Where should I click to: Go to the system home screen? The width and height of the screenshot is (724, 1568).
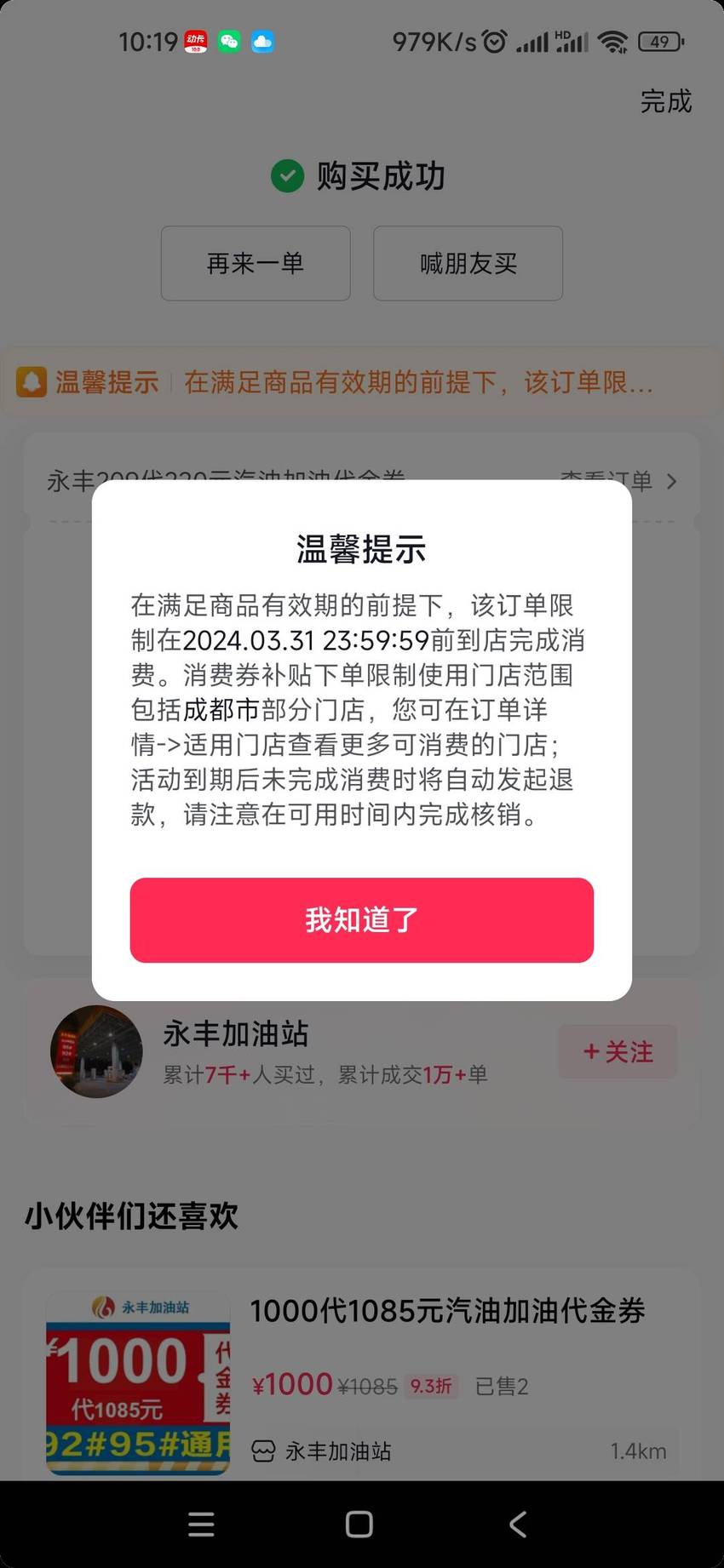click(x=359, y=1524)
